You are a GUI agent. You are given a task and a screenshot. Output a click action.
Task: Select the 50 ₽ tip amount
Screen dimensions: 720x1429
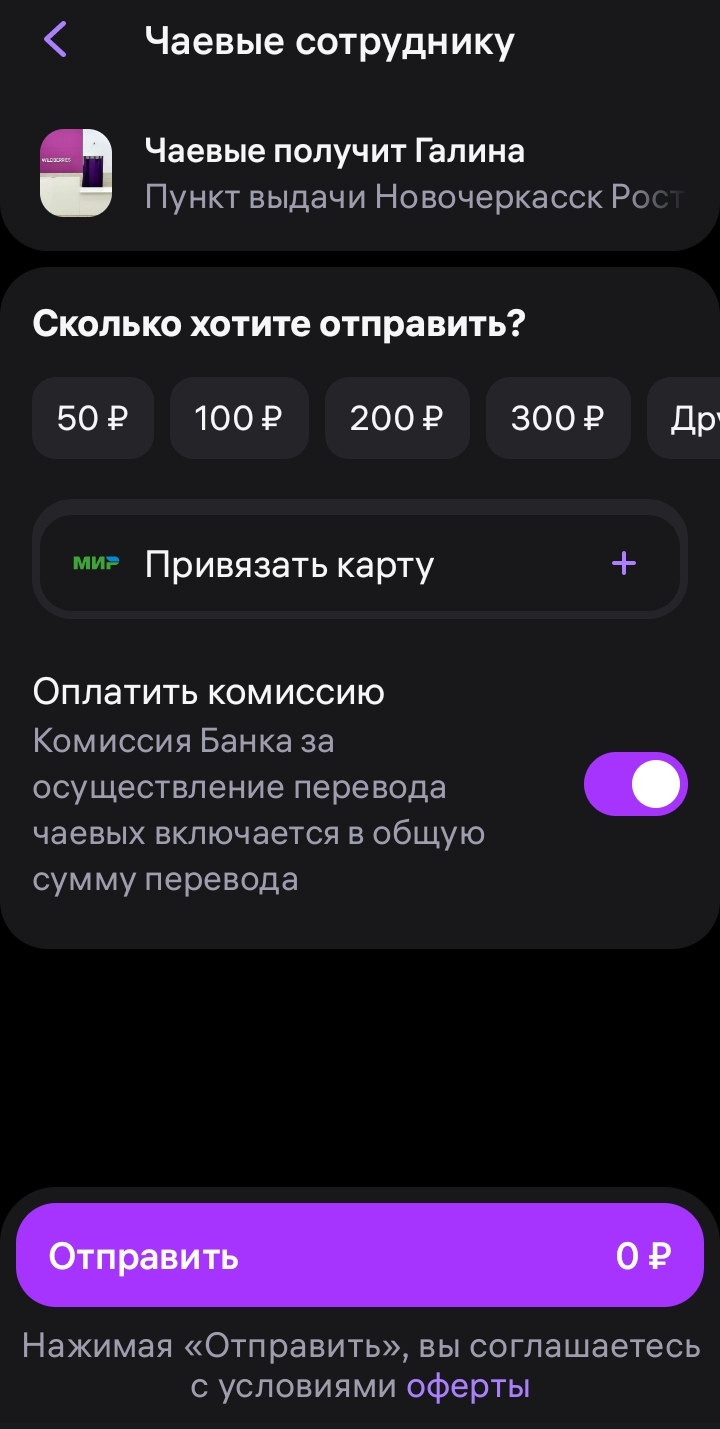click(x=93, y=418)
